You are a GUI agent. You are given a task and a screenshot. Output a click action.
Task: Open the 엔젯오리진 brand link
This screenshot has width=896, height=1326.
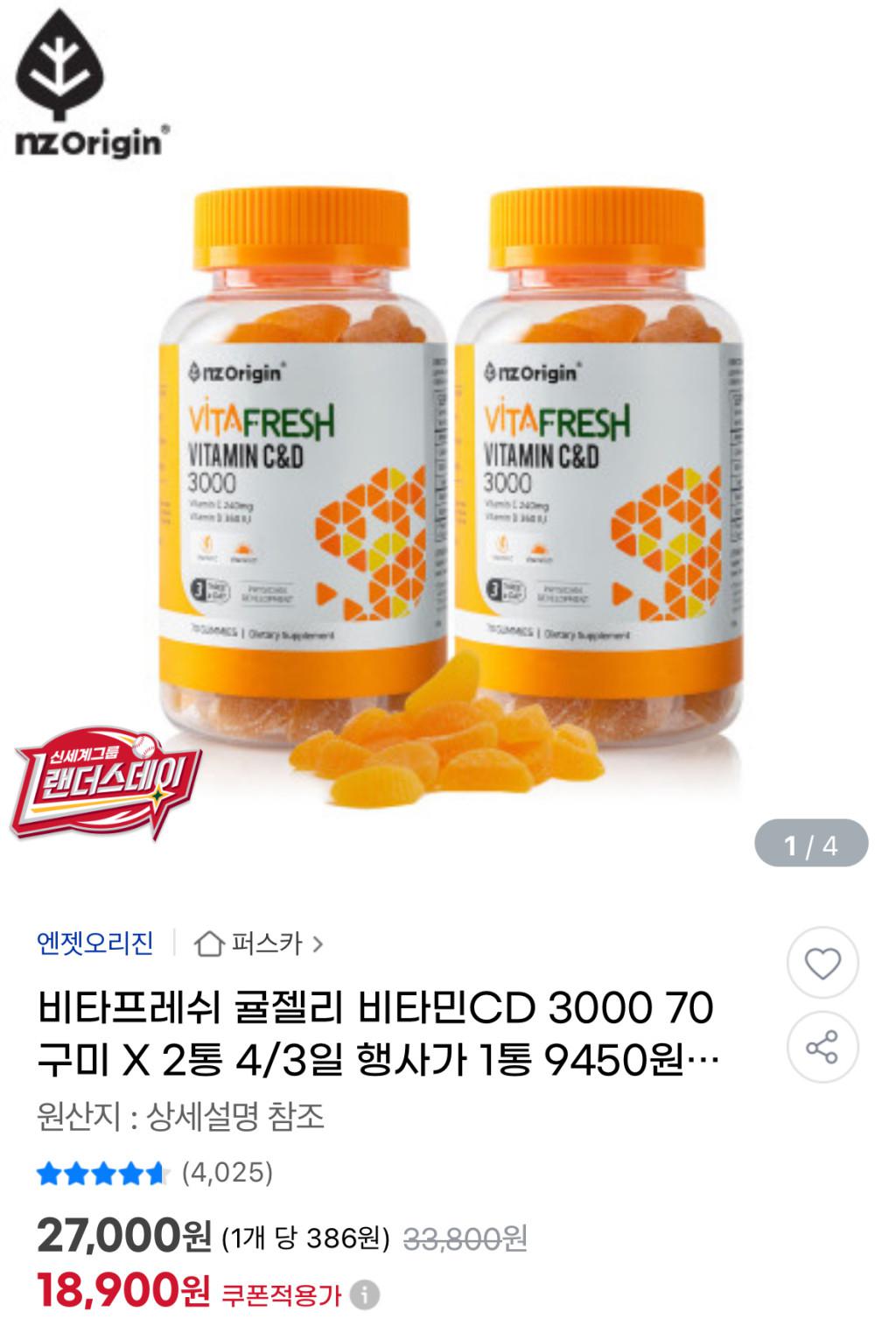coord(95,943)
